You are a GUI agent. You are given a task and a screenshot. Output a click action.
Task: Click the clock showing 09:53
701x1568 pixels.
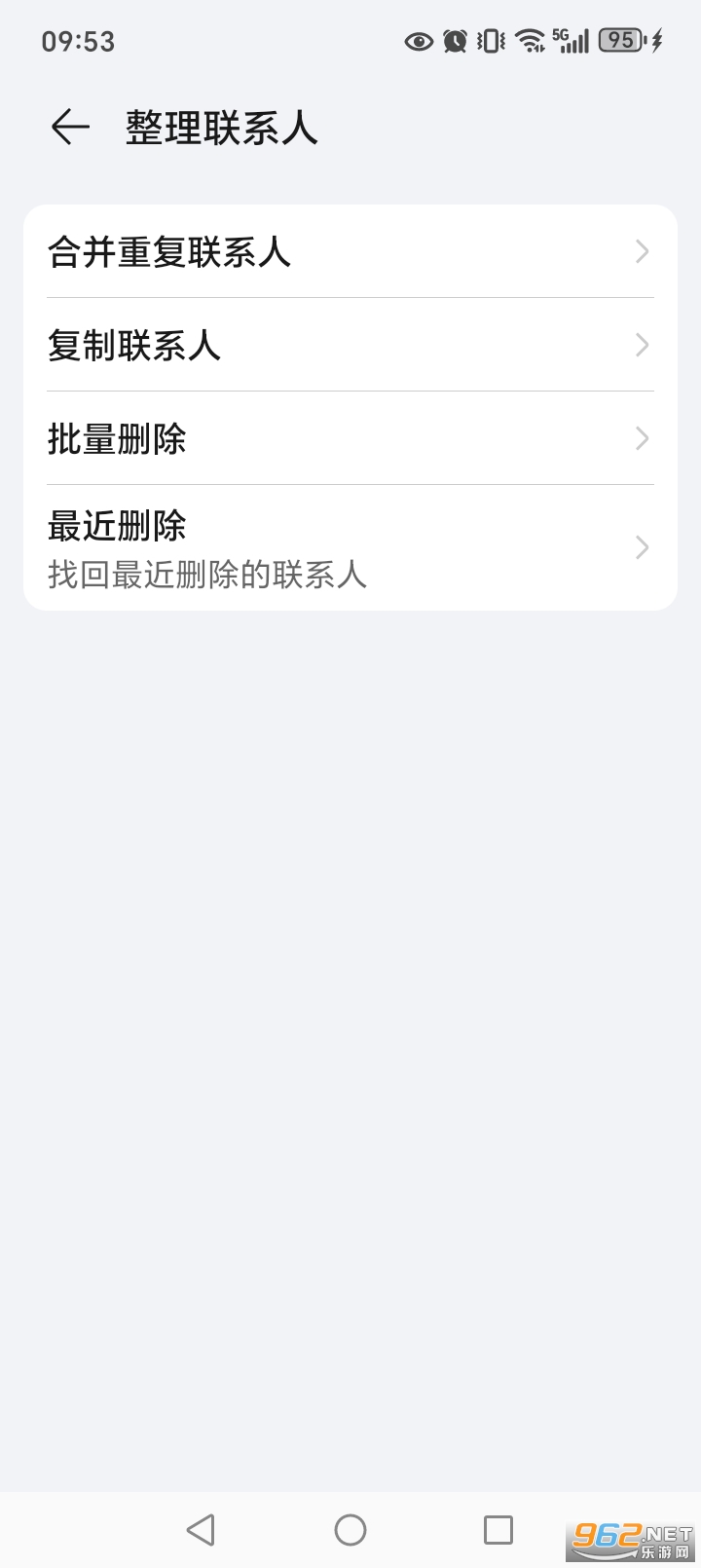pyautogui.click(x=79, y=41)
